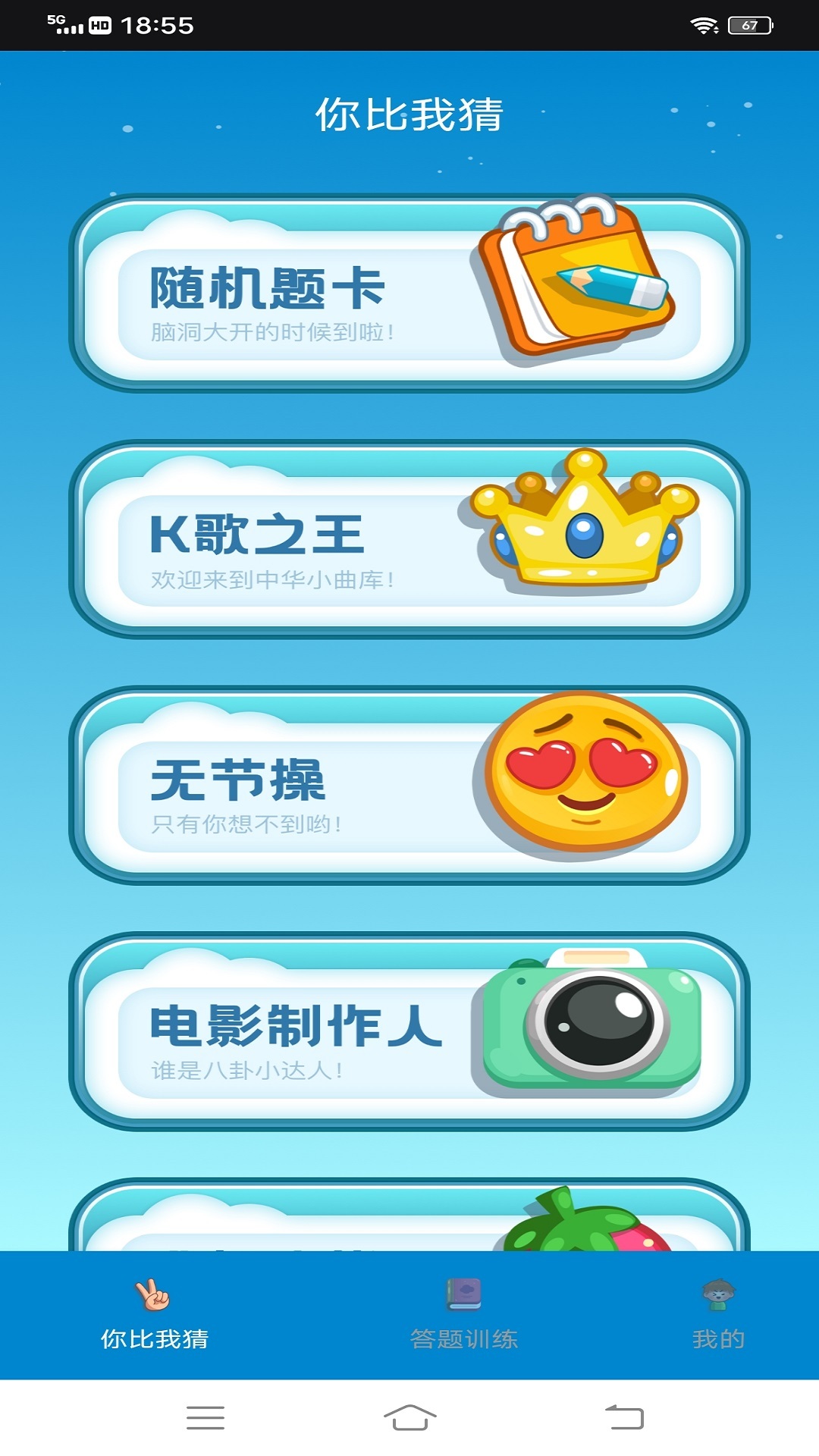Tap the Wi-Fi icon in the status bar
Screen dimensions: 819x1456
coord(706,23)
